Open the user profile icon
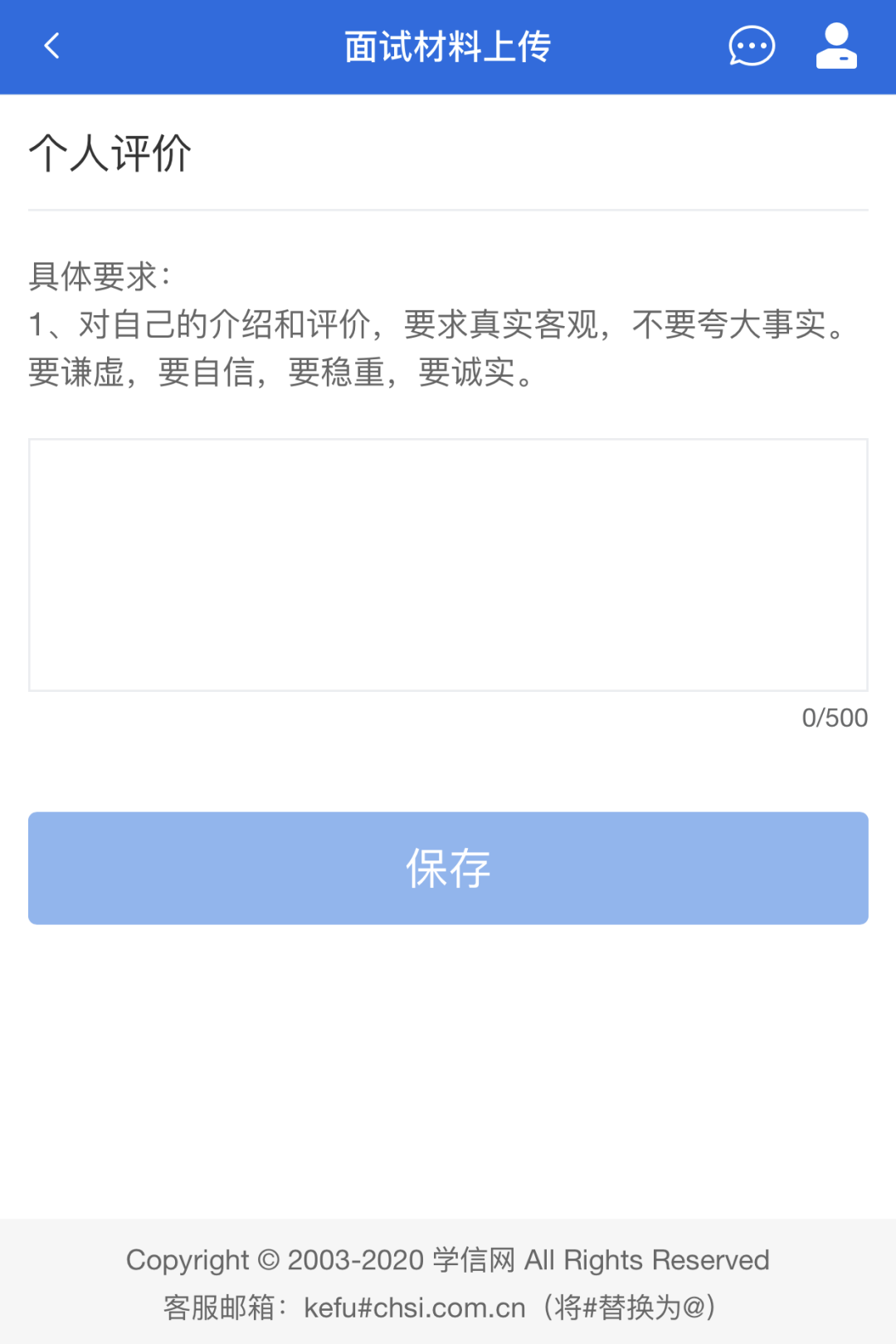Screen dimensions: 896x1344 [836, 46]
